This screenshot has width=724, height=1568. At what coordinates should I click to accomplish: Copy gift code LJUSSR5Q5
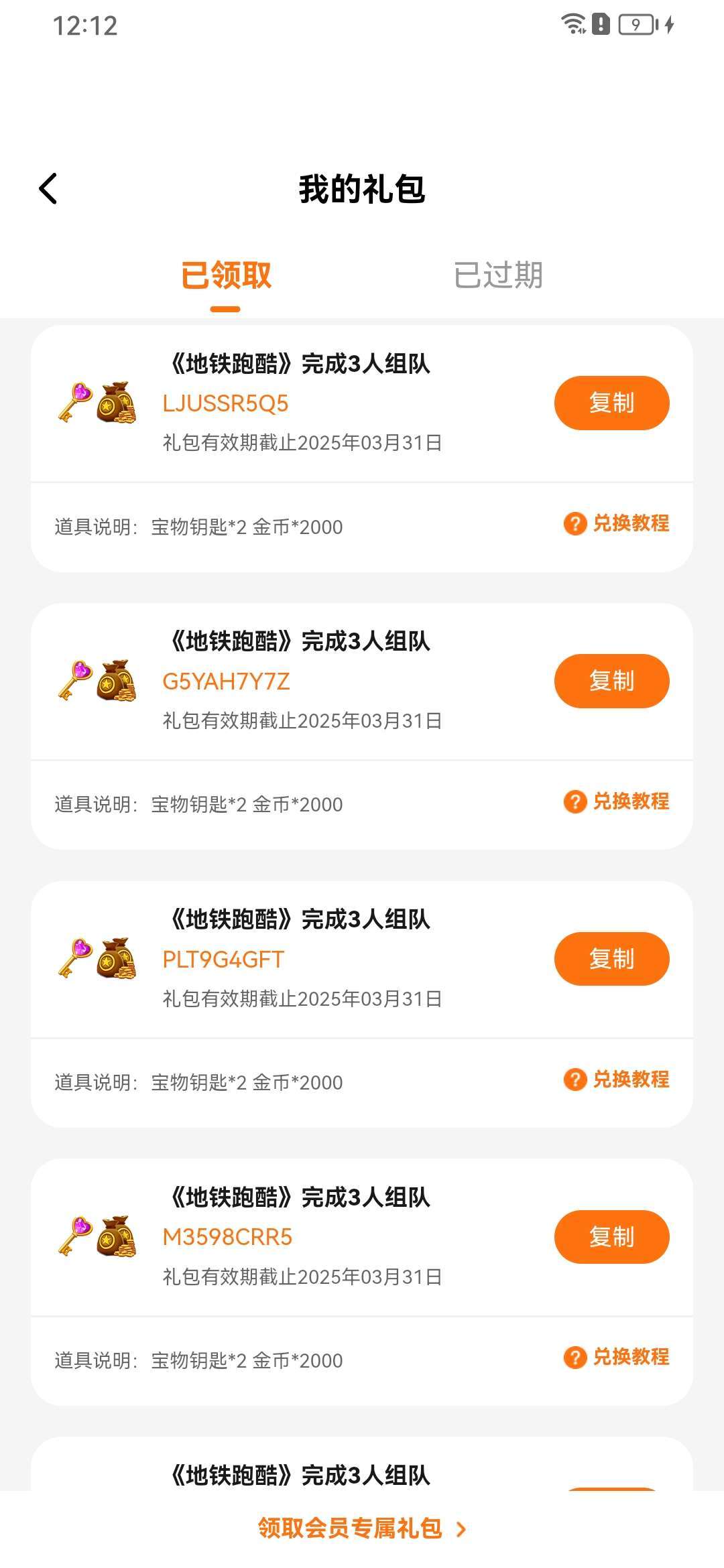point(611,403)
